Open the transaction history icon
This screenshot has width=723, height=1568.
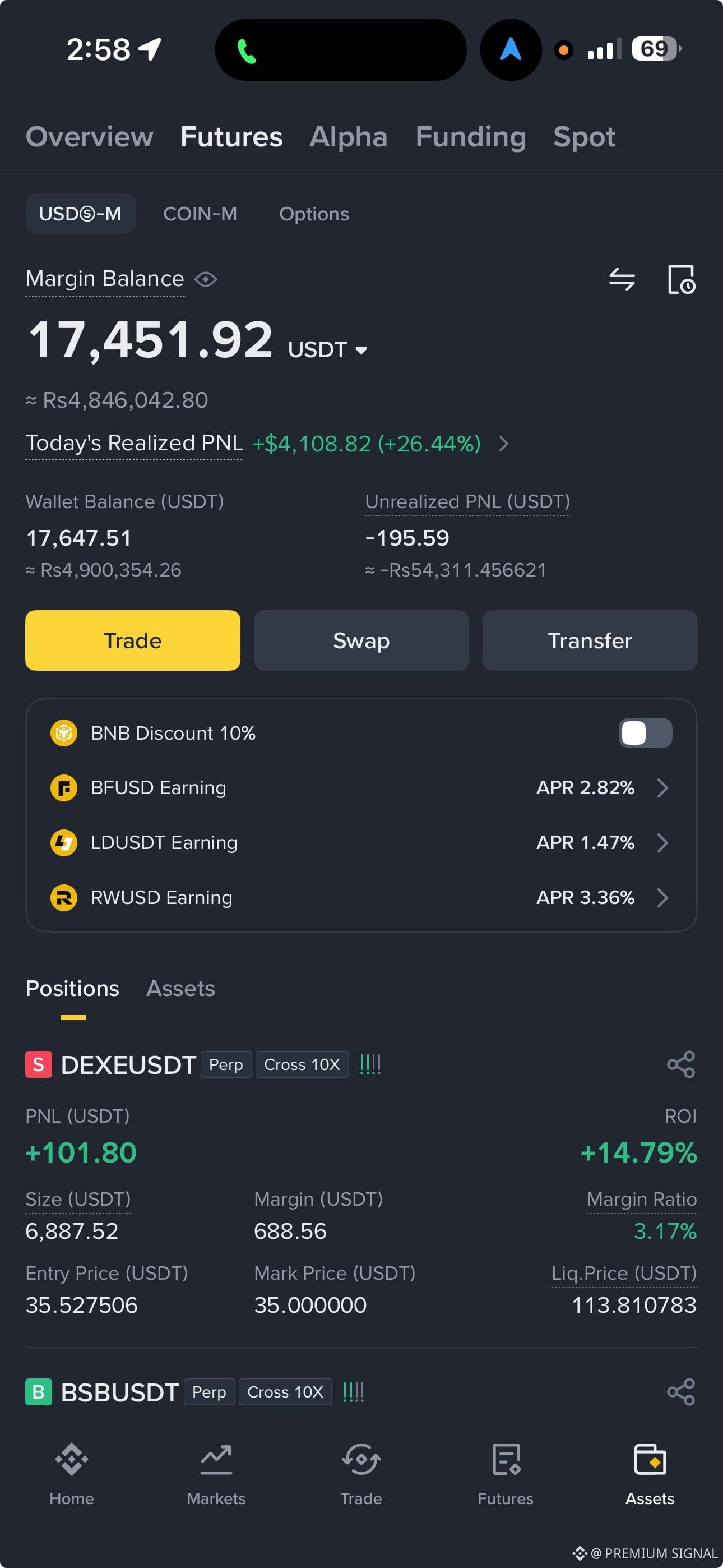tap(681, 279)
